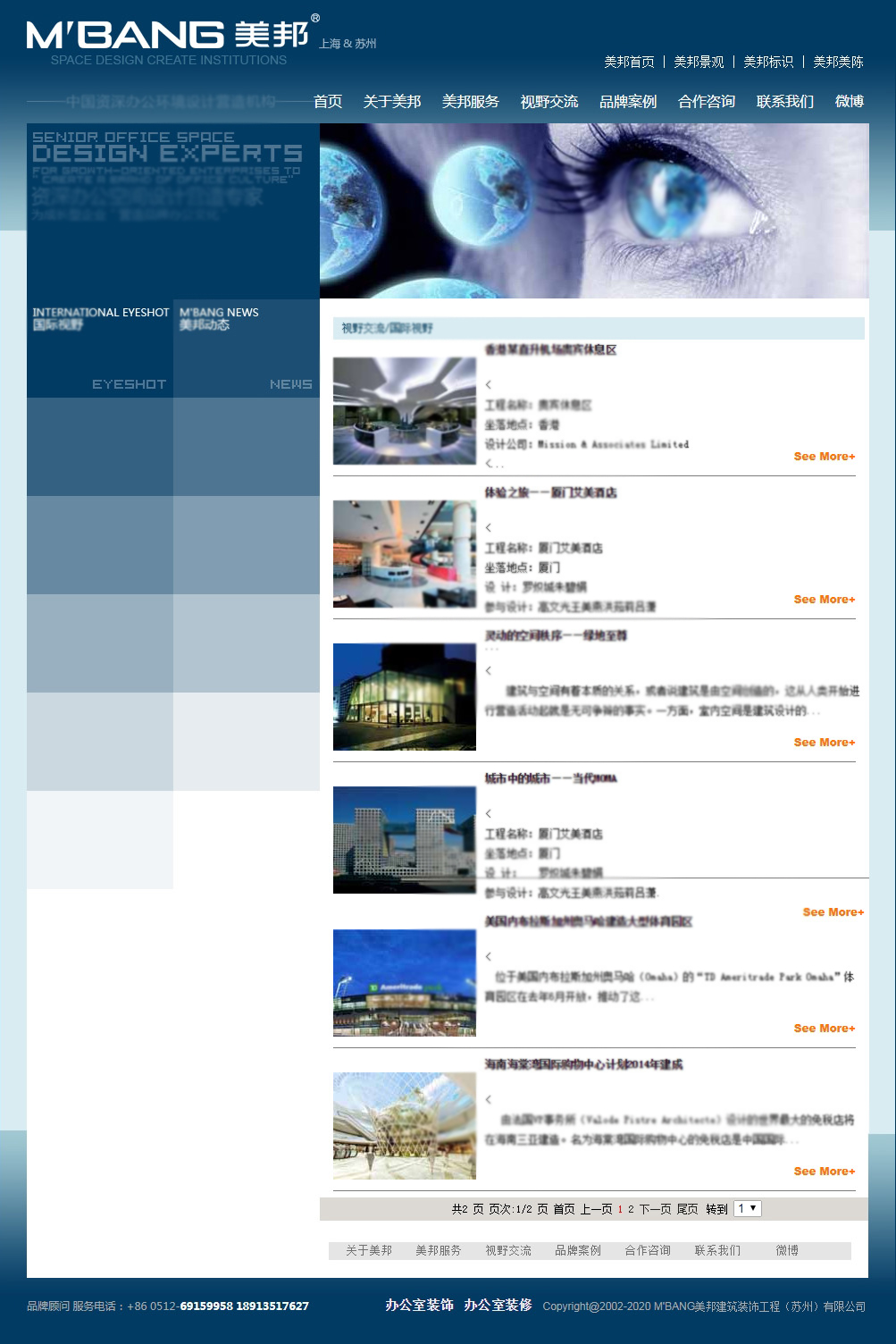Image resolution: width=896 pixels, height=1344 pixels.
Task: Go to page 2 in pagination
Action: 631,1209
